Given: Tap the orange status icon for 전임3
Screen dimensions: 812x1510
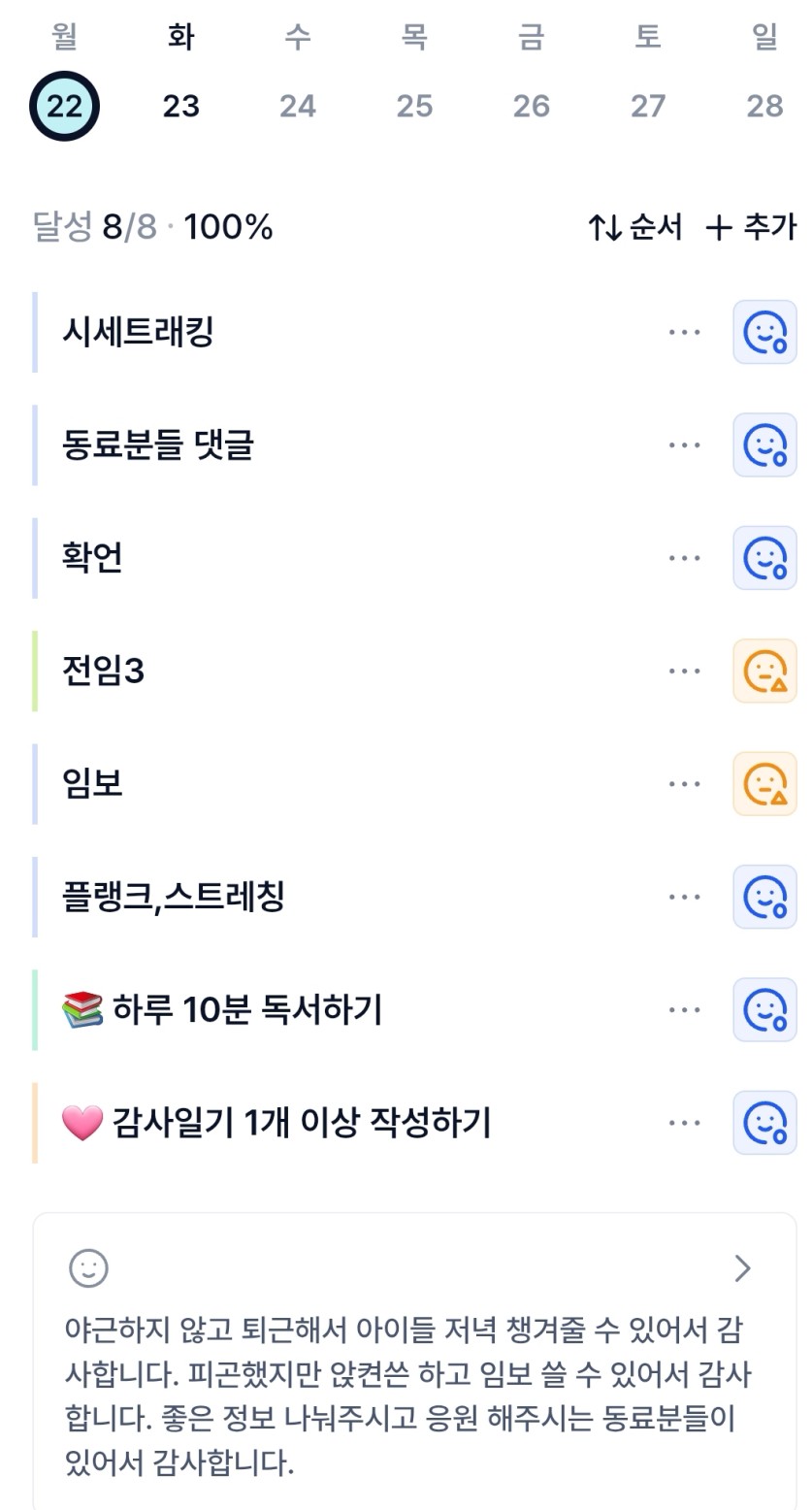Looking at the screenshot, I should coord(764,671).
